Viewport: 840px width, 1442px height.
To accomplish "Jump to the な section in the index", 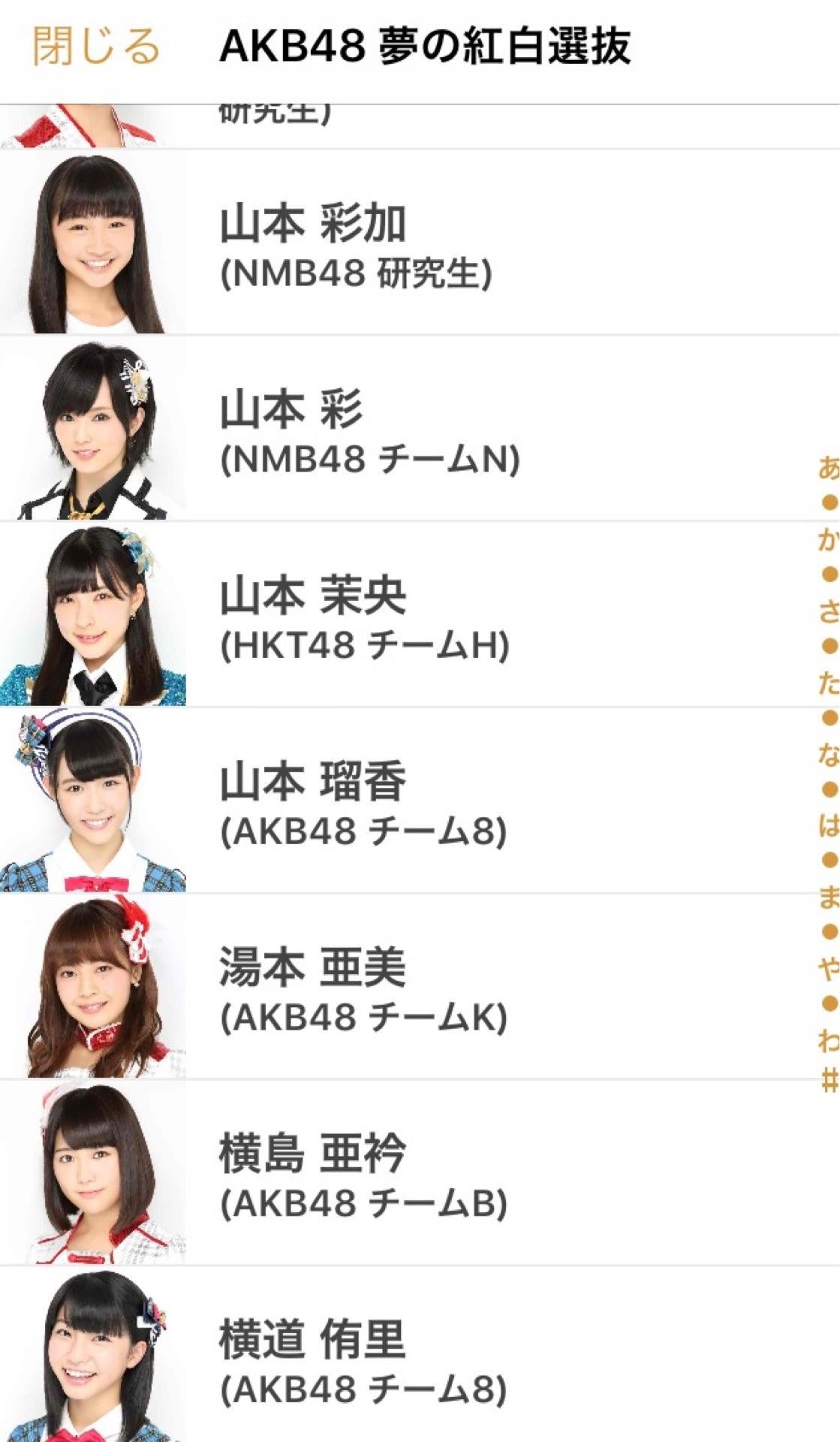I will click(x=829, y=754).
